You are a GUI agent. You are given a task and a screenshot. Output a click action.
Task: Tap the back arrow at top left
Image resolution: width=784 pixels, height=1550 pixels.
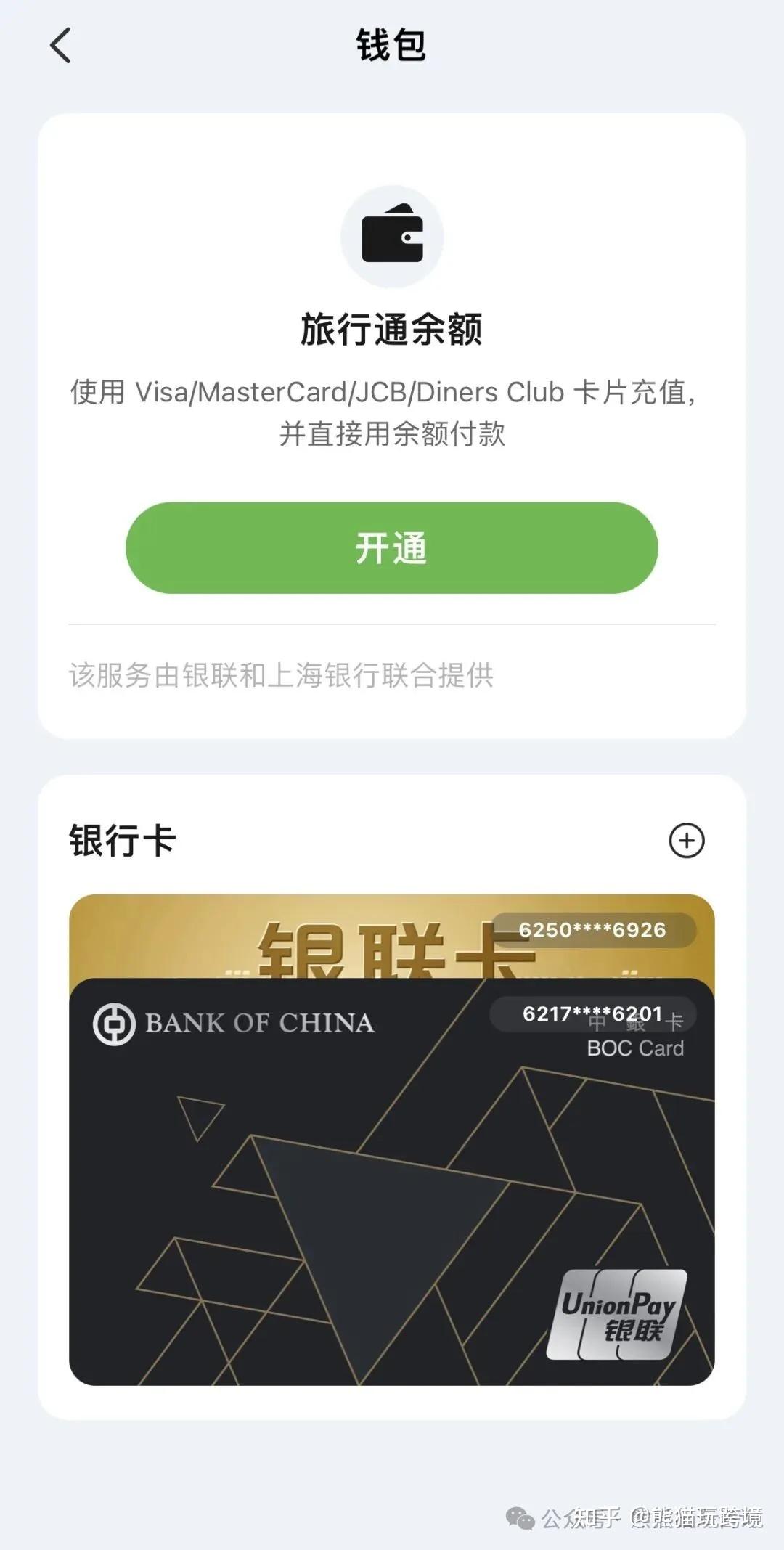[61, 46]
